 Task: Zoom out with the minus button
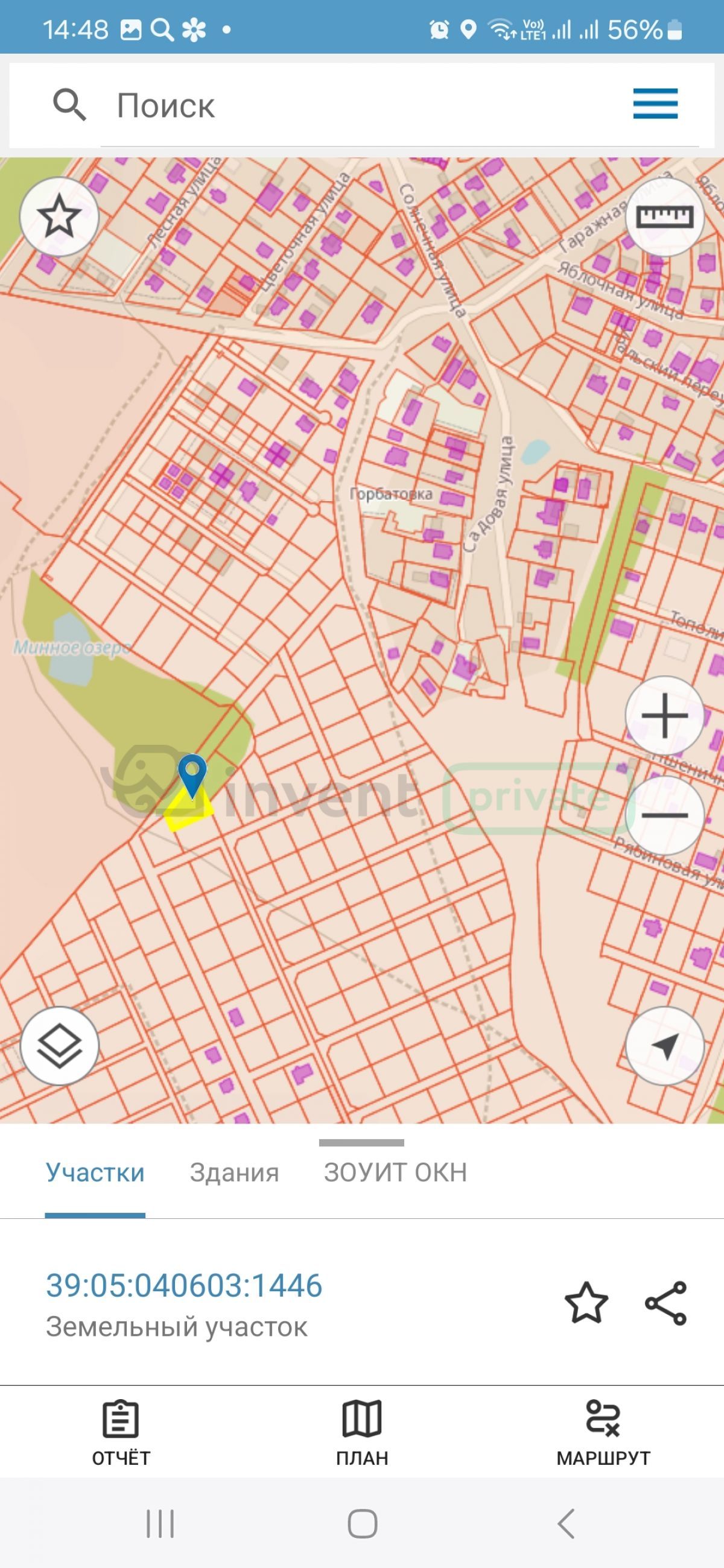point(664,814)
